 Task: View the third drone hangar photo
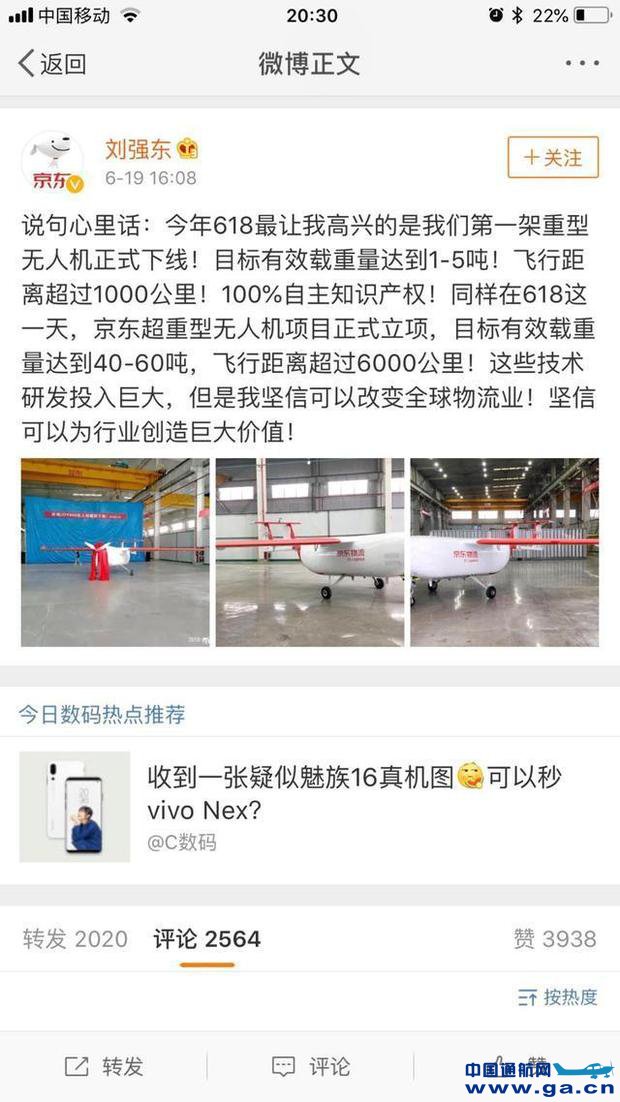[x=504, y=552]
